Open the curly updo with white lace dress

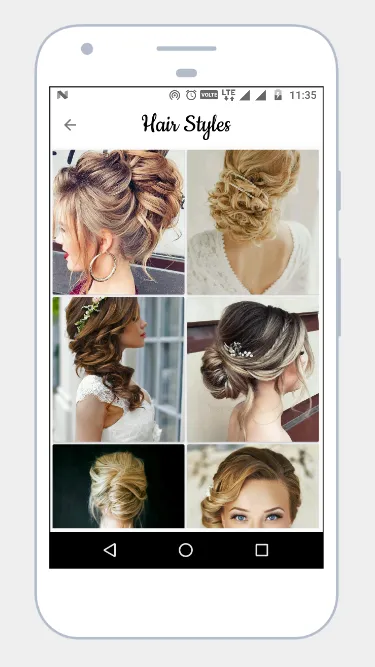pyautogui.click(x=253, y=222)
